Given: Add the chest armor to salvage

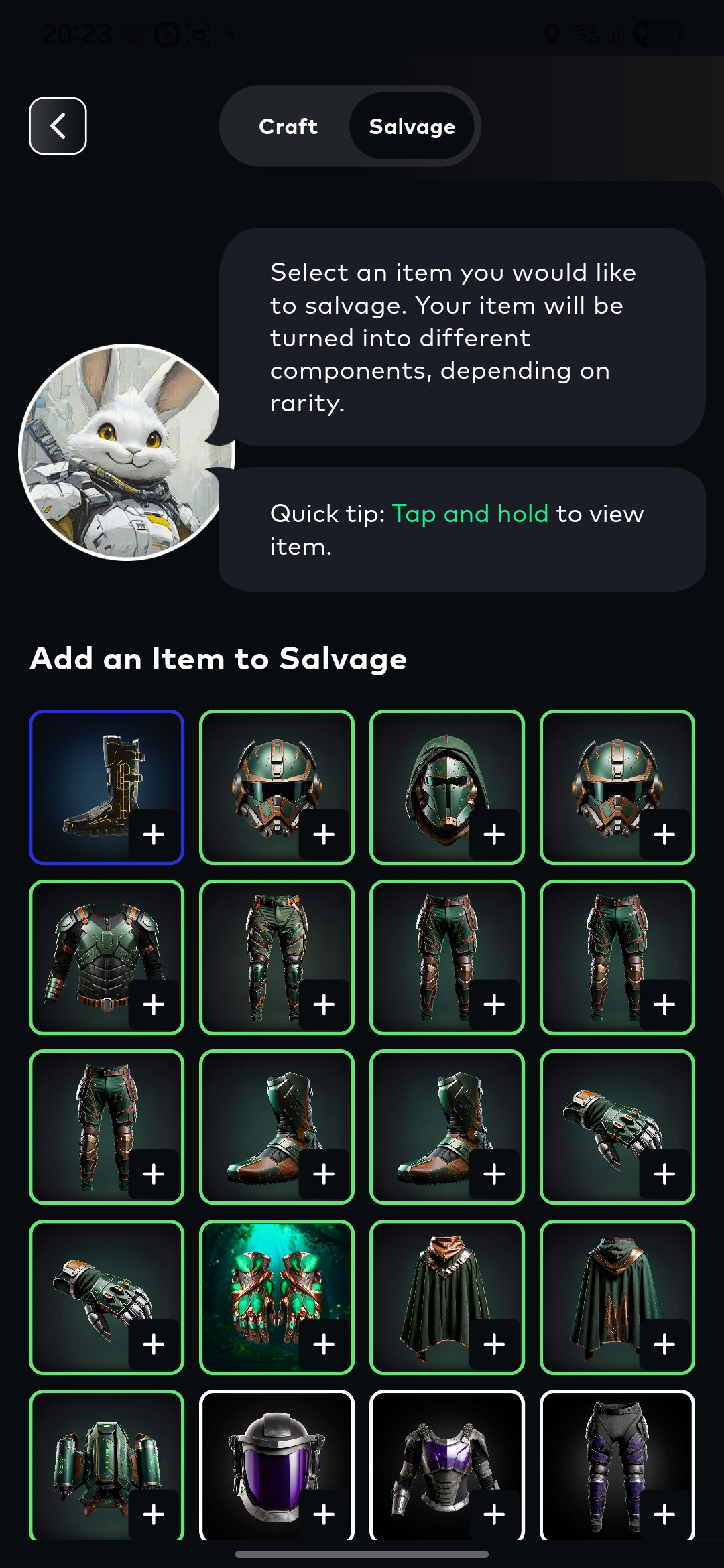Looking at the screenshot, I should (x=156, y=1004).
